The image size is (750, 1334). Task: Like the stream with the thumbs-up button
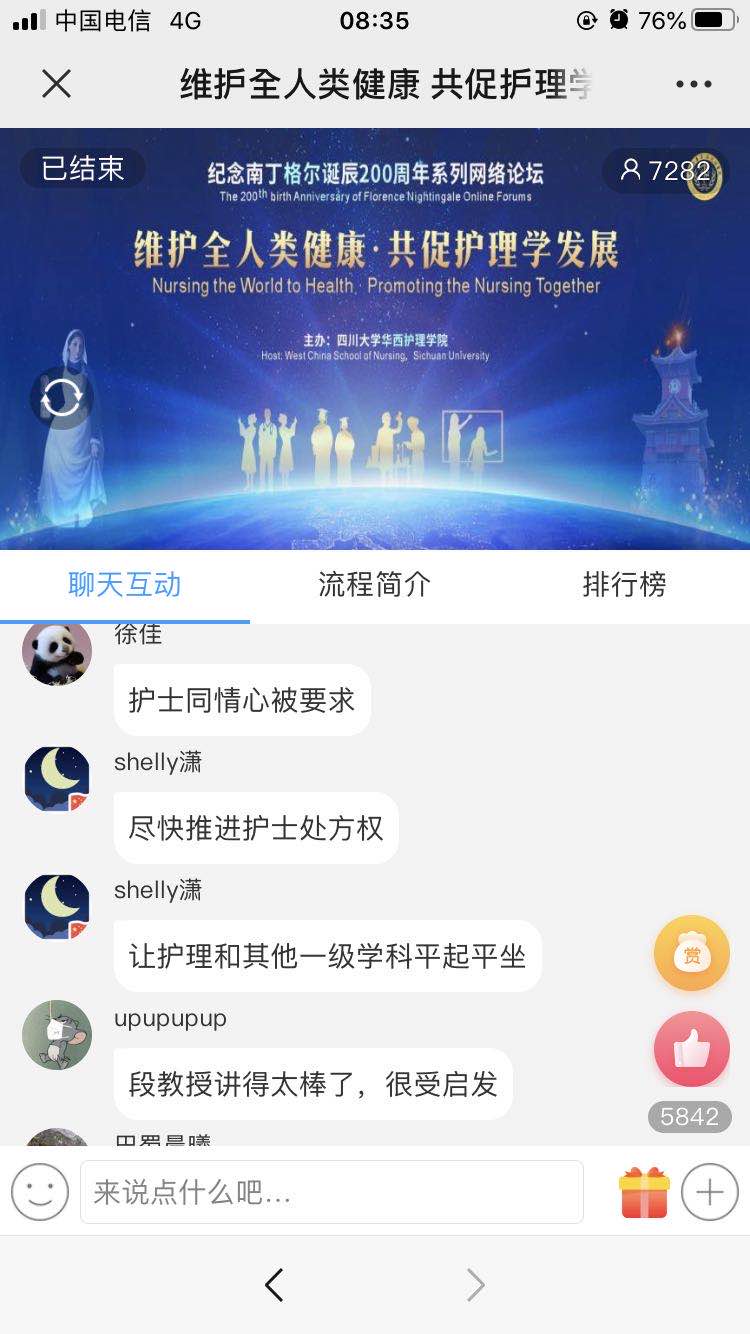[x=691, y=1049]
